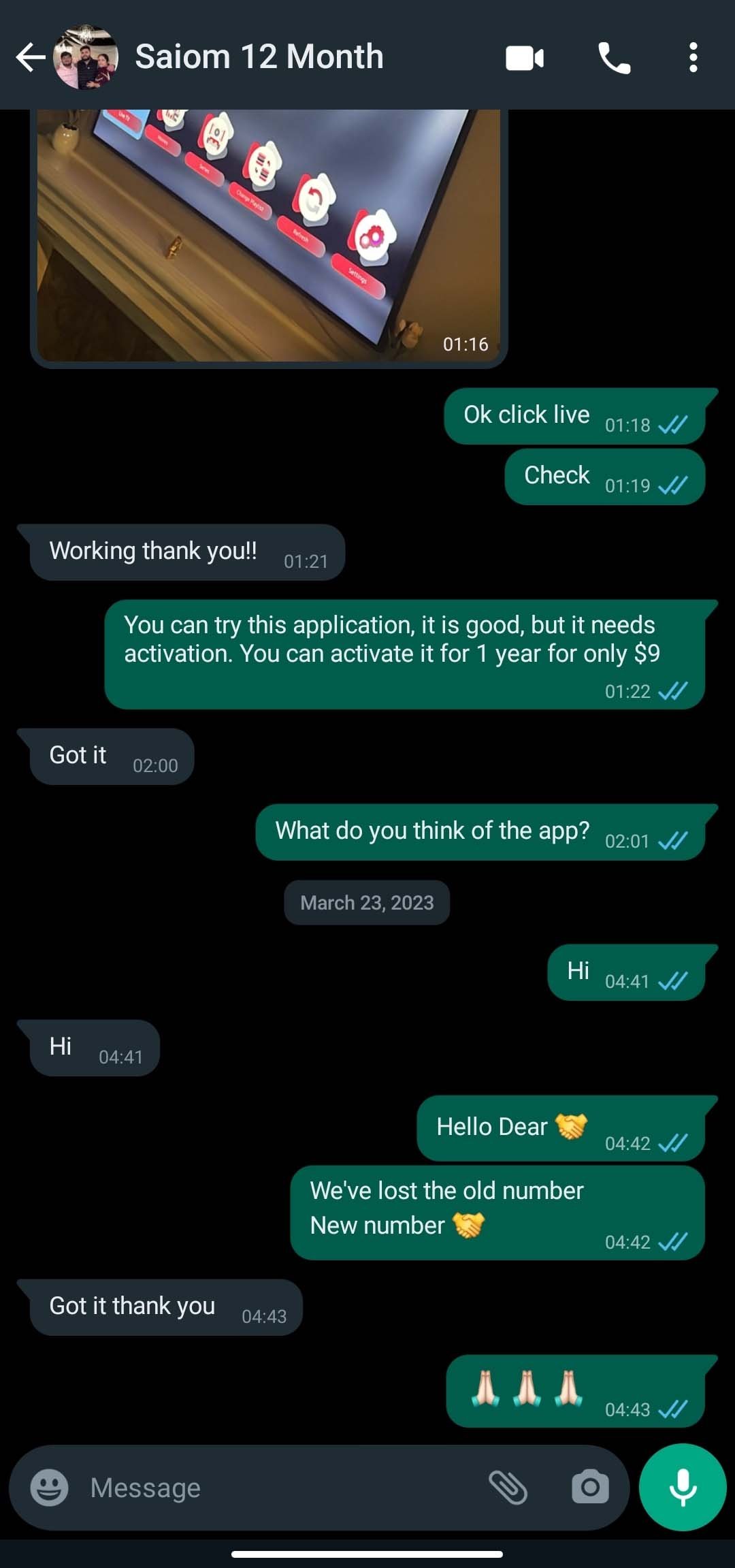Viewport: 735px width, 1568px height.
Task: Open the three-dot overflow menu
Action: tap(693, 58)
